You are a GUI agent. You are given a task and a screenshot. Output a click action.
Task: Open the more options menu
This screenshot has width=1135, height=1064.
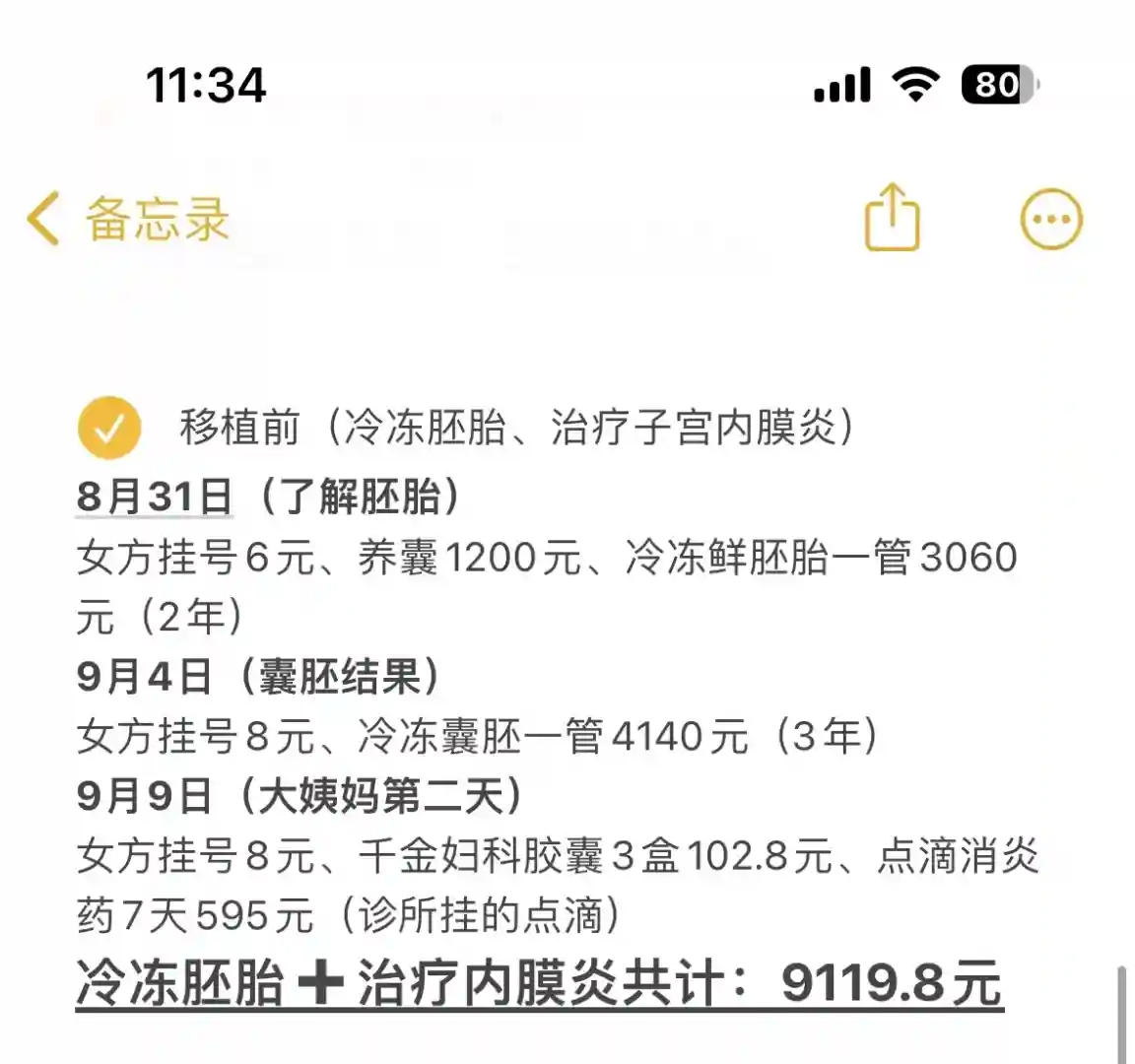[x=1050, y=219]
